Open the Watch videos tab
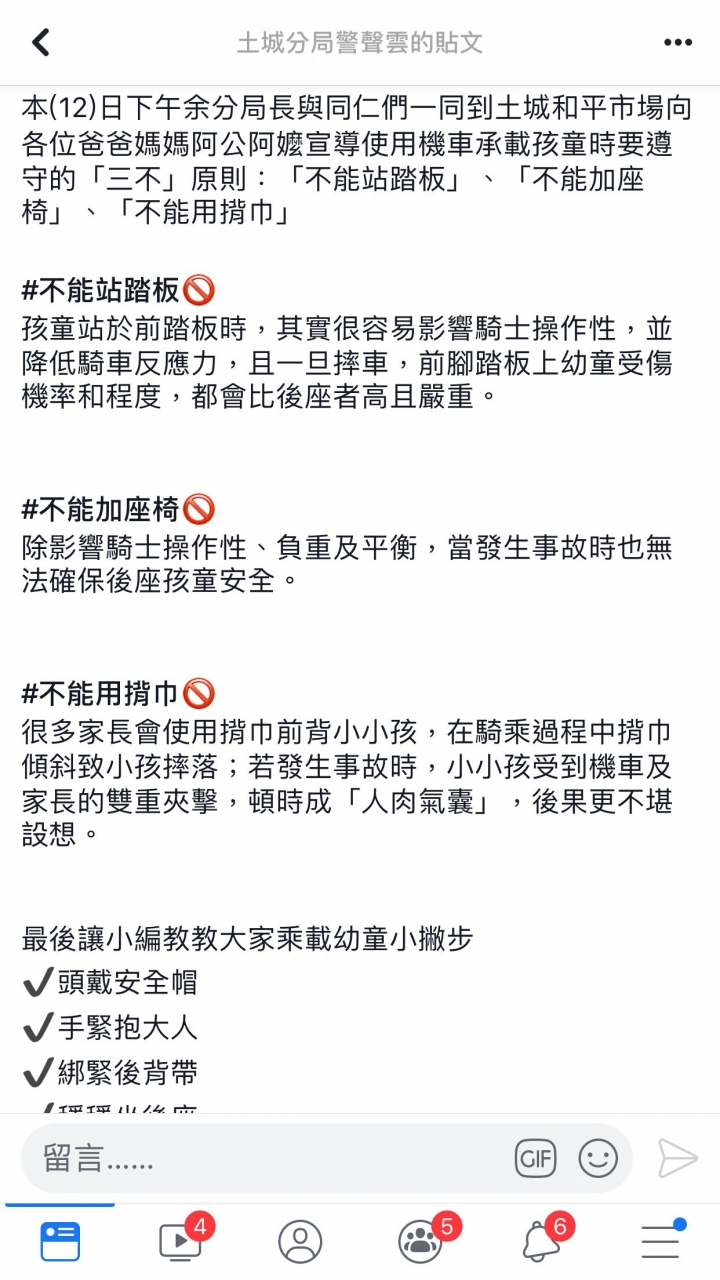The height and width of the screenshot is (1280, 720). [x=180, y=1241]
